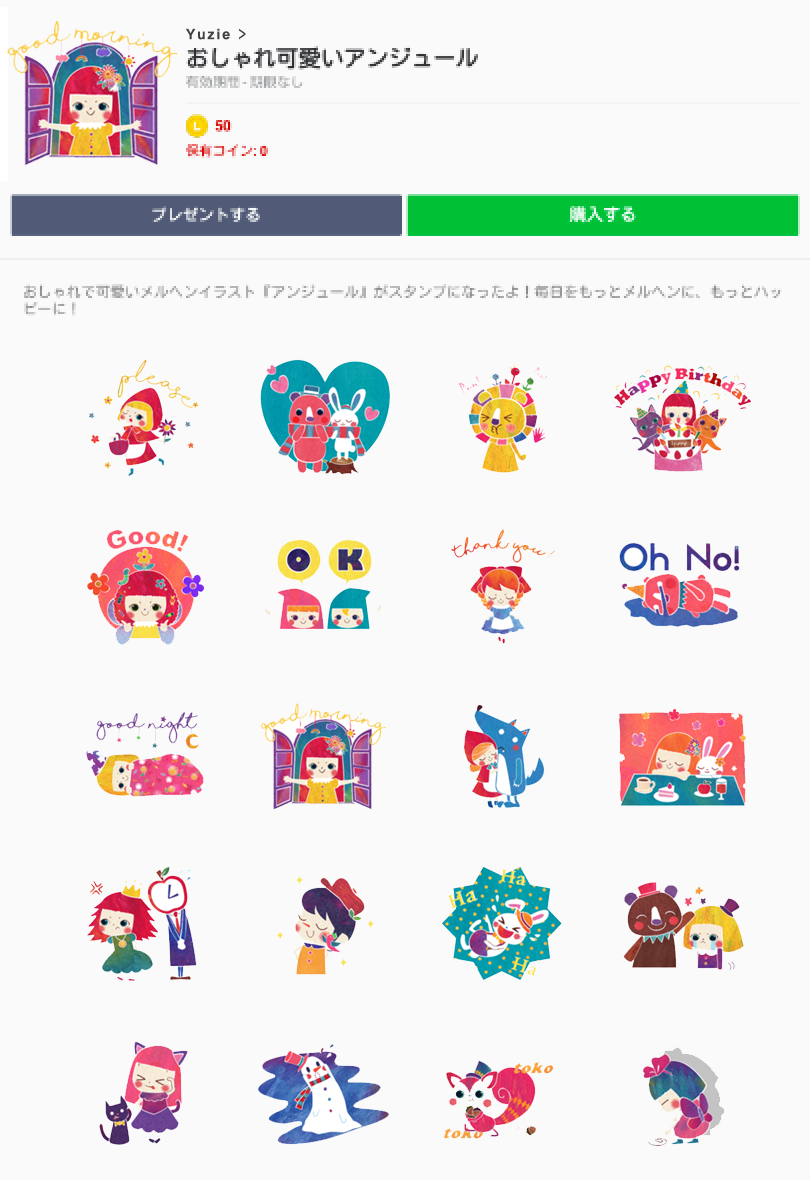
Task: Tap the プレゼントする gift button
Action: 206,215
